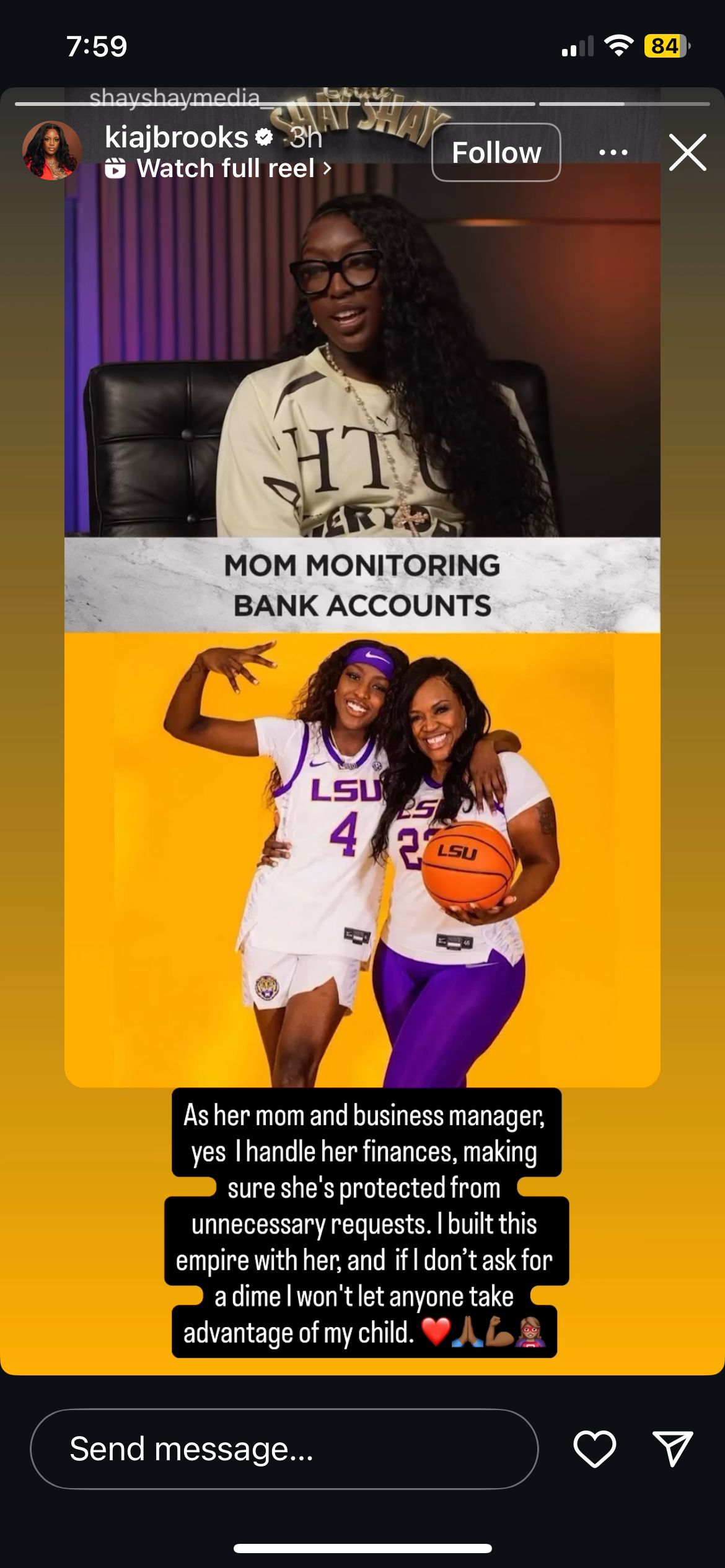Close the story viewer
This screenshot has width=725, height=1568.
tap(688, 152)
